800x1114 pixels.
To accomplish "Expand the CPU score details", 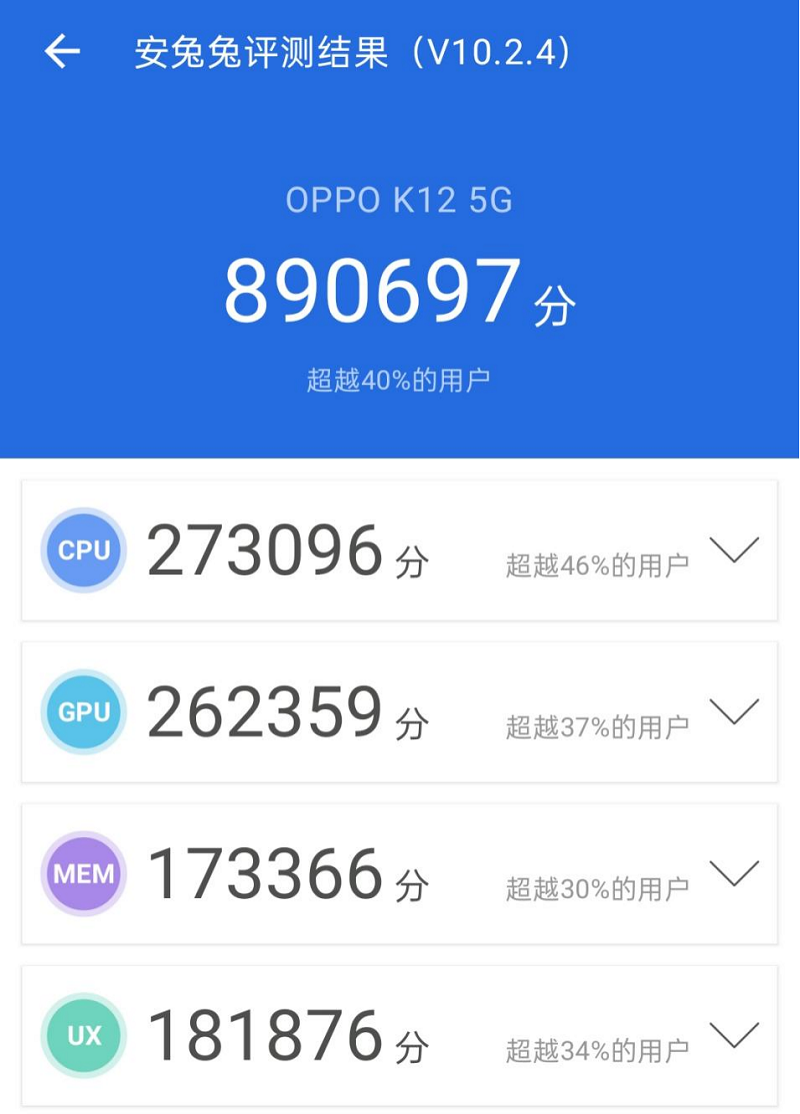I will 734,550.
